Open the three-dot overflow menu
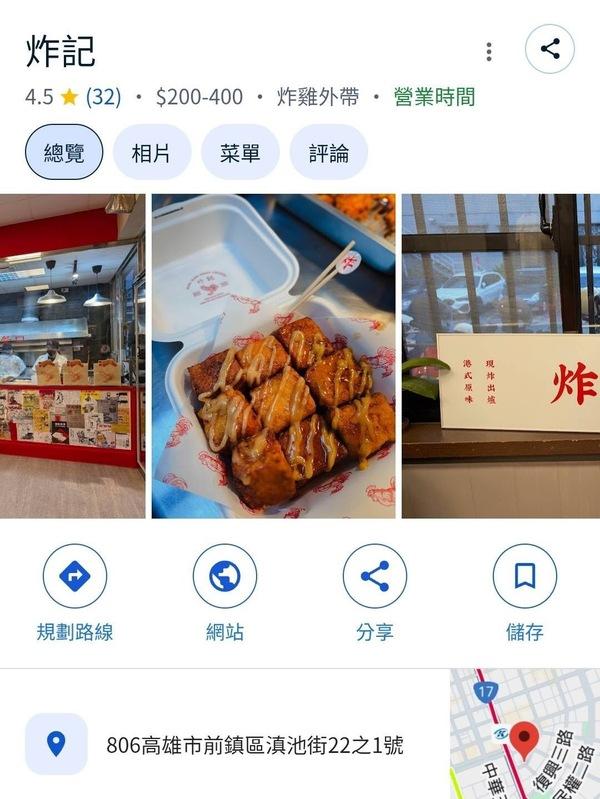This screenshot has width=600, height=799. (x=488, y=51)
